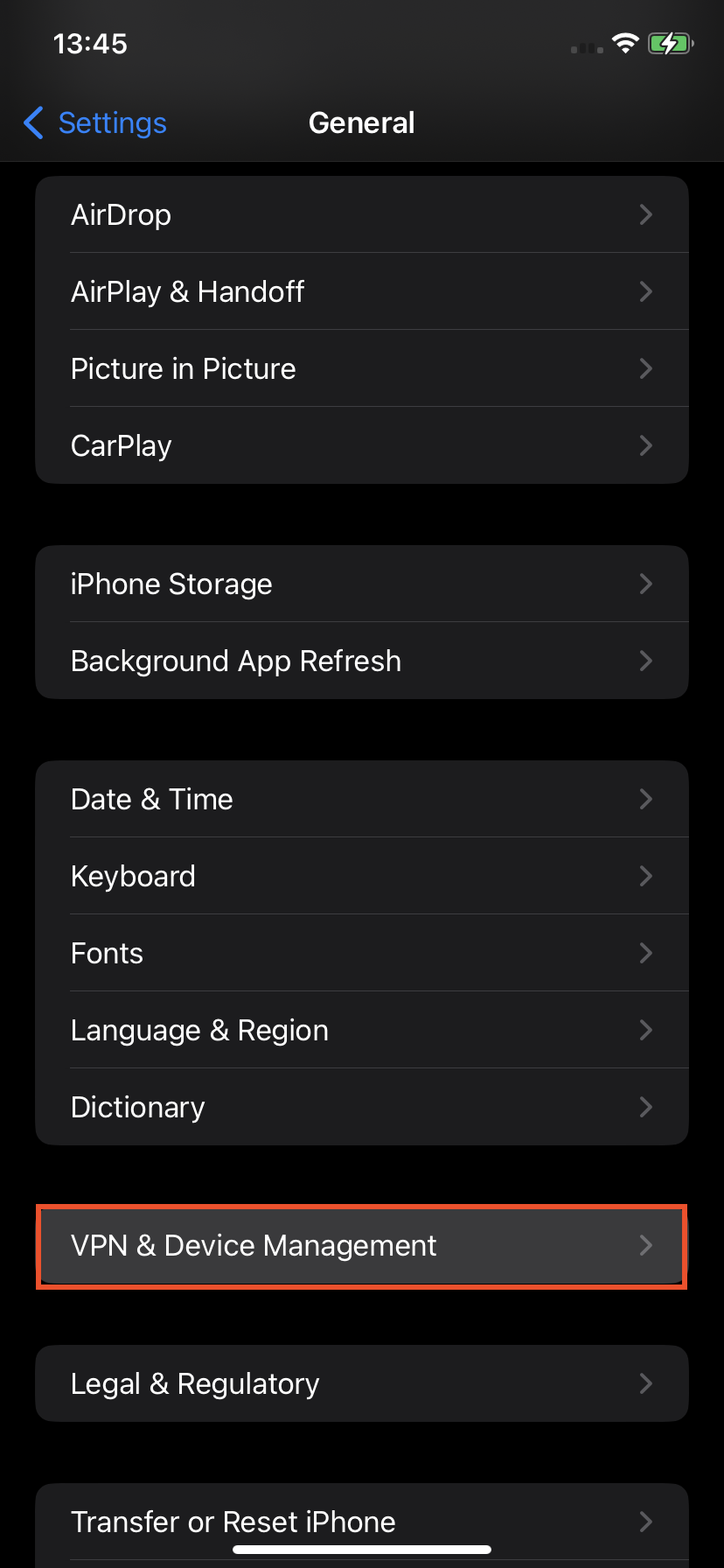Open Background App Refresh

362,661
